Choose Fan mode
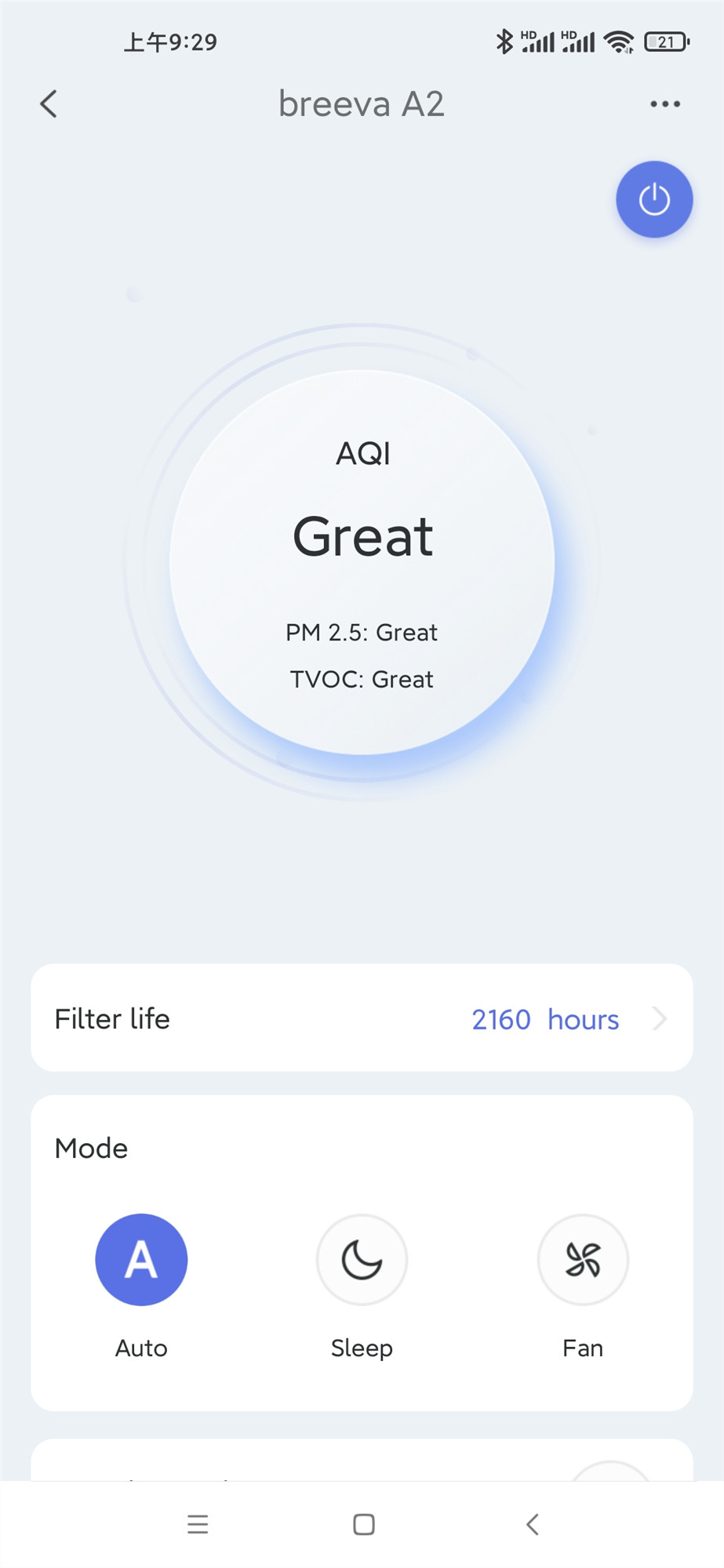This screenshot has width=724, height=1568. point(583,1259)
